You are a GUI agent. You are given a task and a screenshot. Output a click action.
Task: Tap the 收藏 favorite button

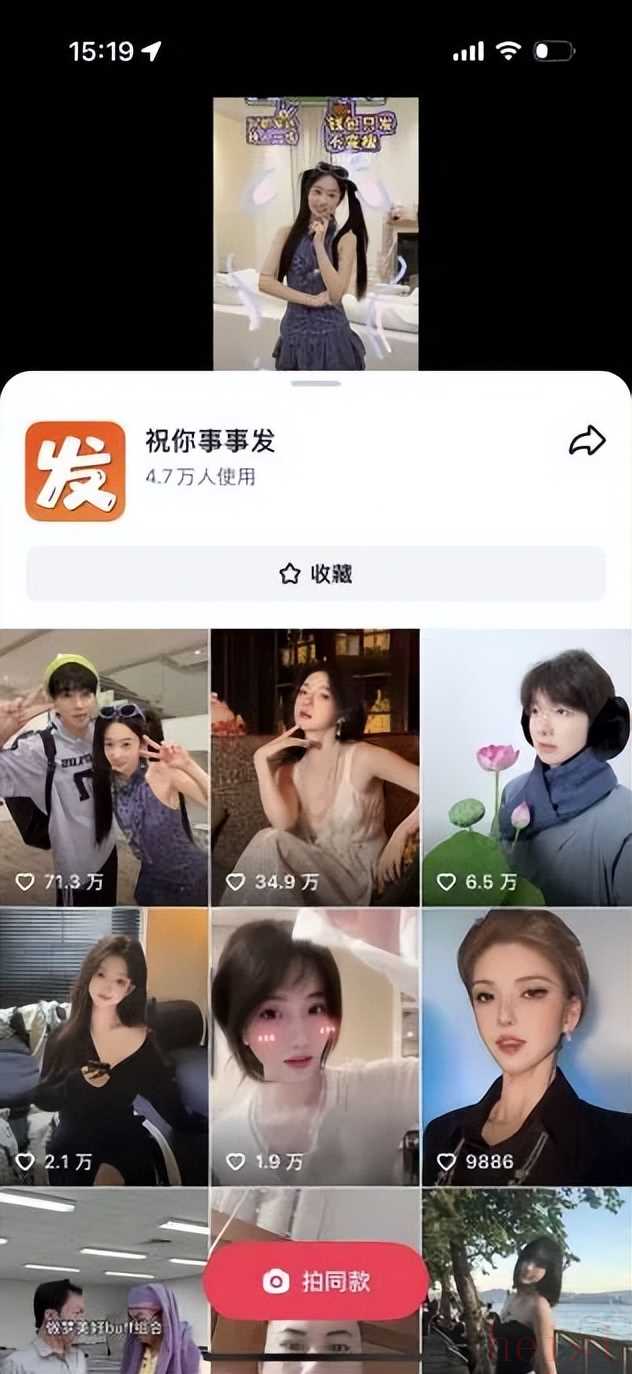pos(316,574)
